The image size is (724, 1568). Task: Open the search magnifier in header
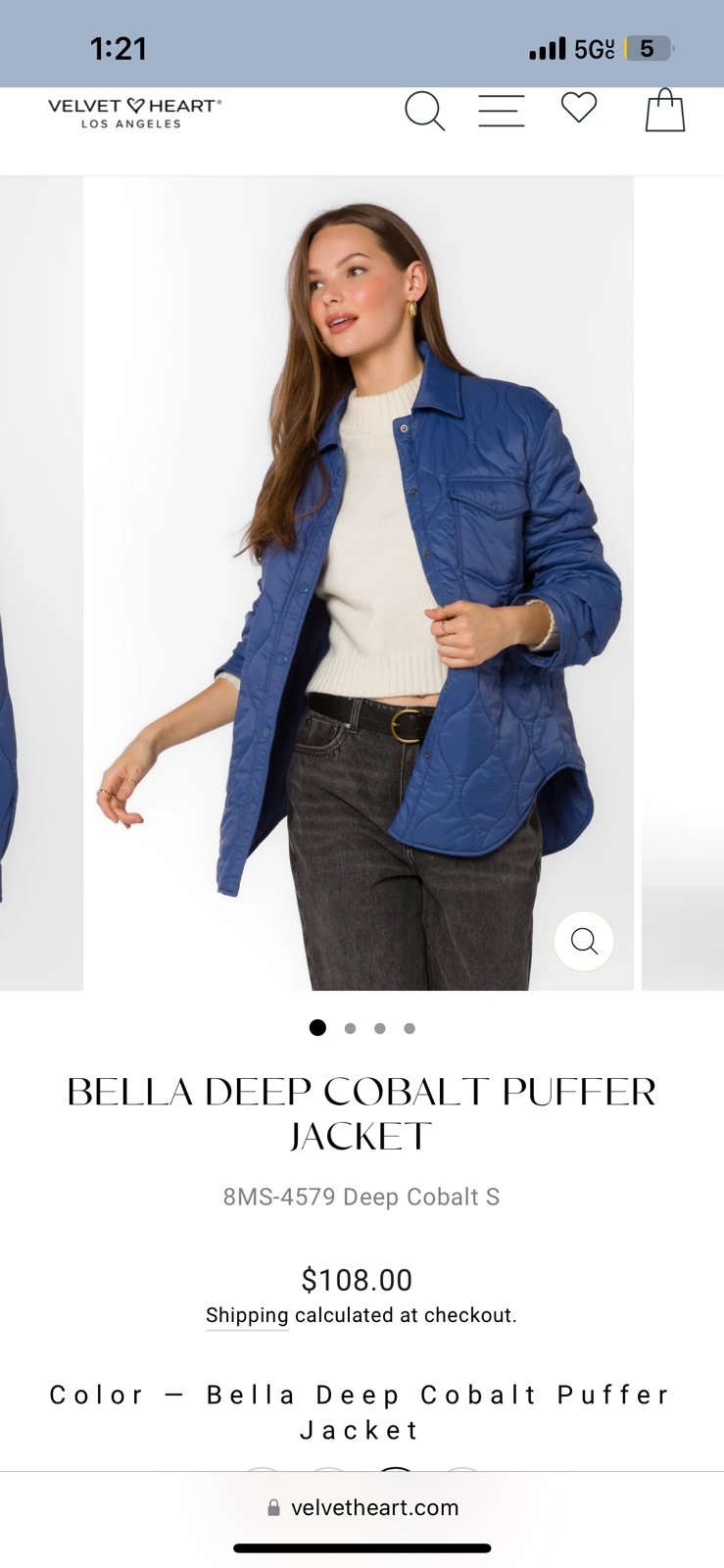pyautogui.click(x=425, y=110)
